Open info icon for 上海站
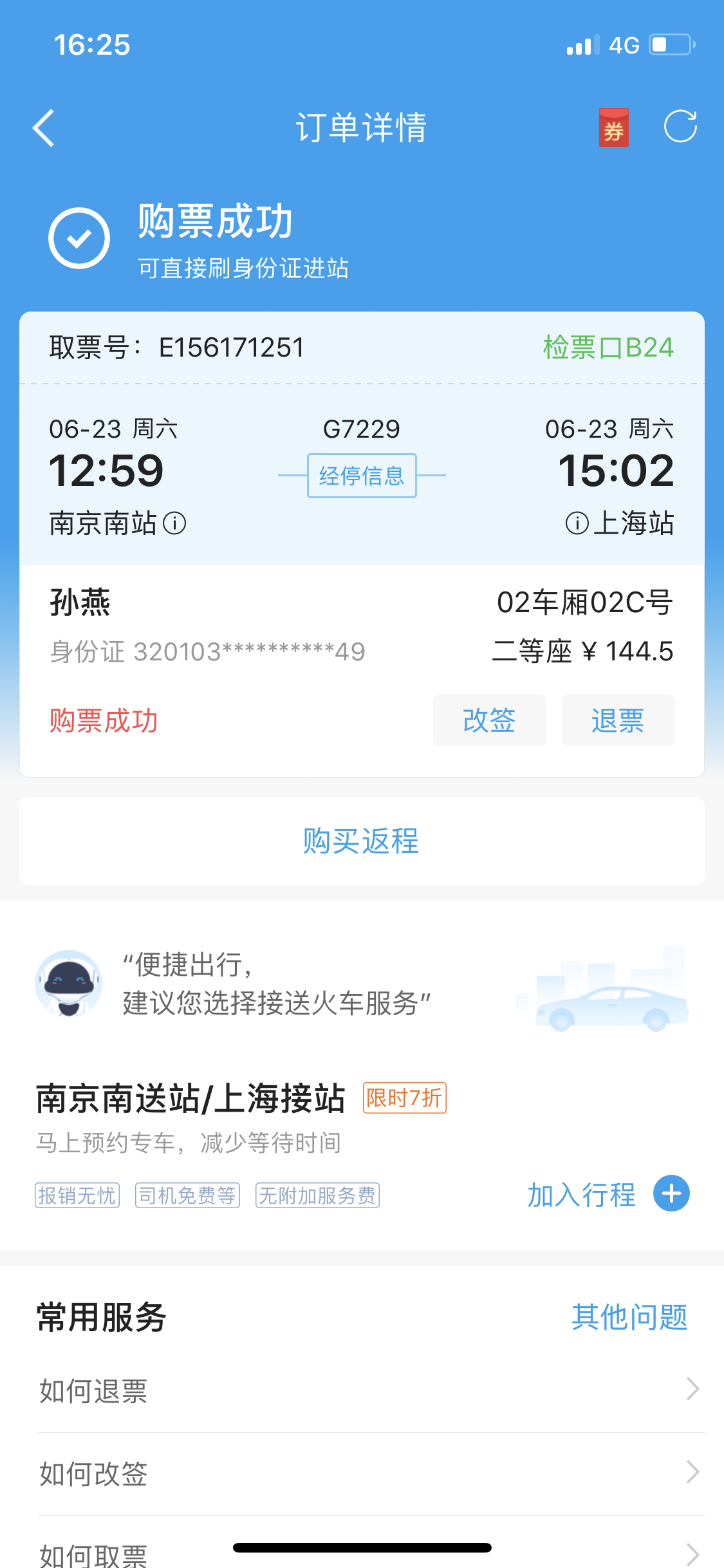The width and height of the screenshot is (724, 1568). click(577, 523)
